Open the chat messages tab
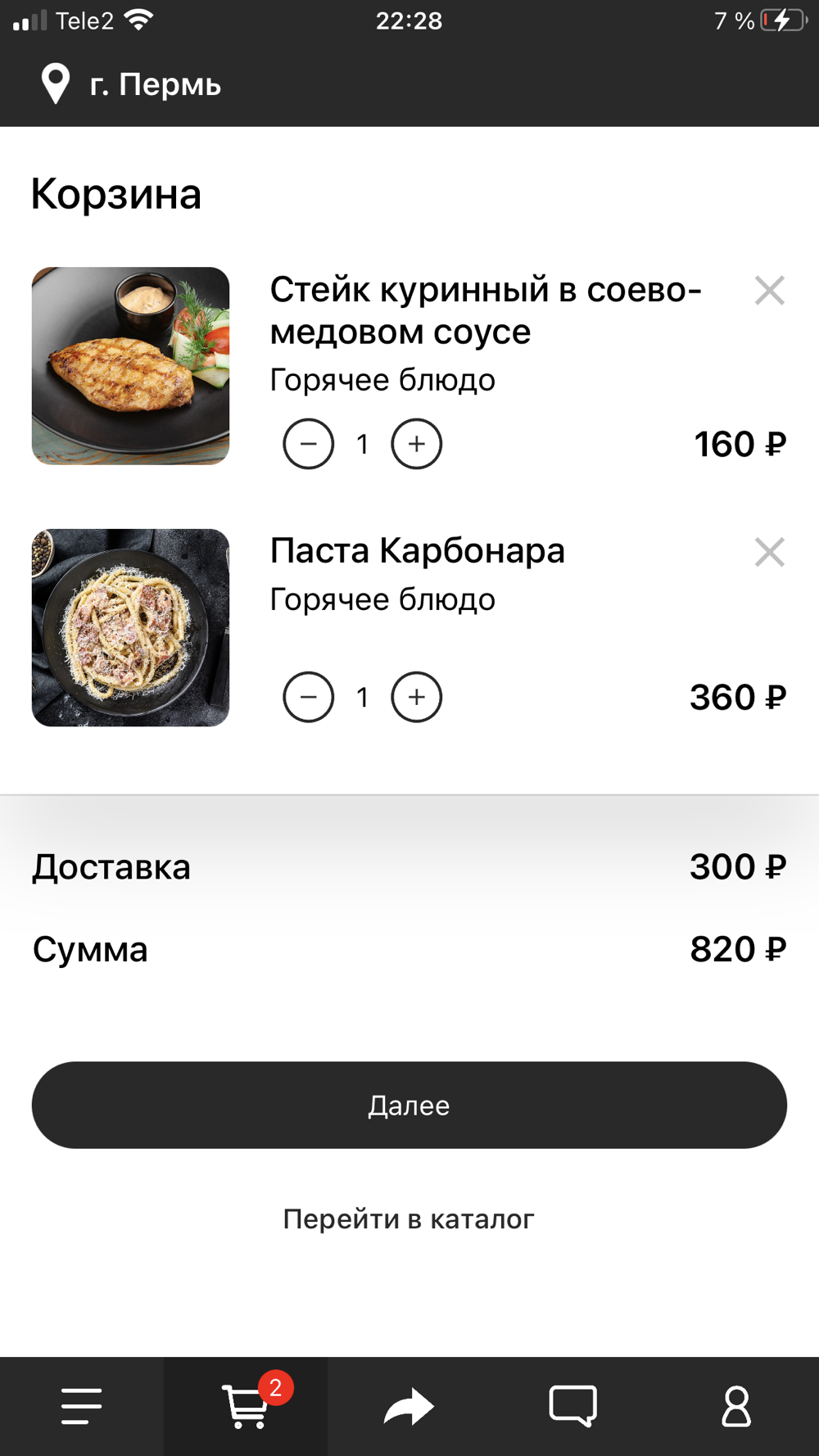This screenshot has width=819, height=1456. (x=573, y=1406)
